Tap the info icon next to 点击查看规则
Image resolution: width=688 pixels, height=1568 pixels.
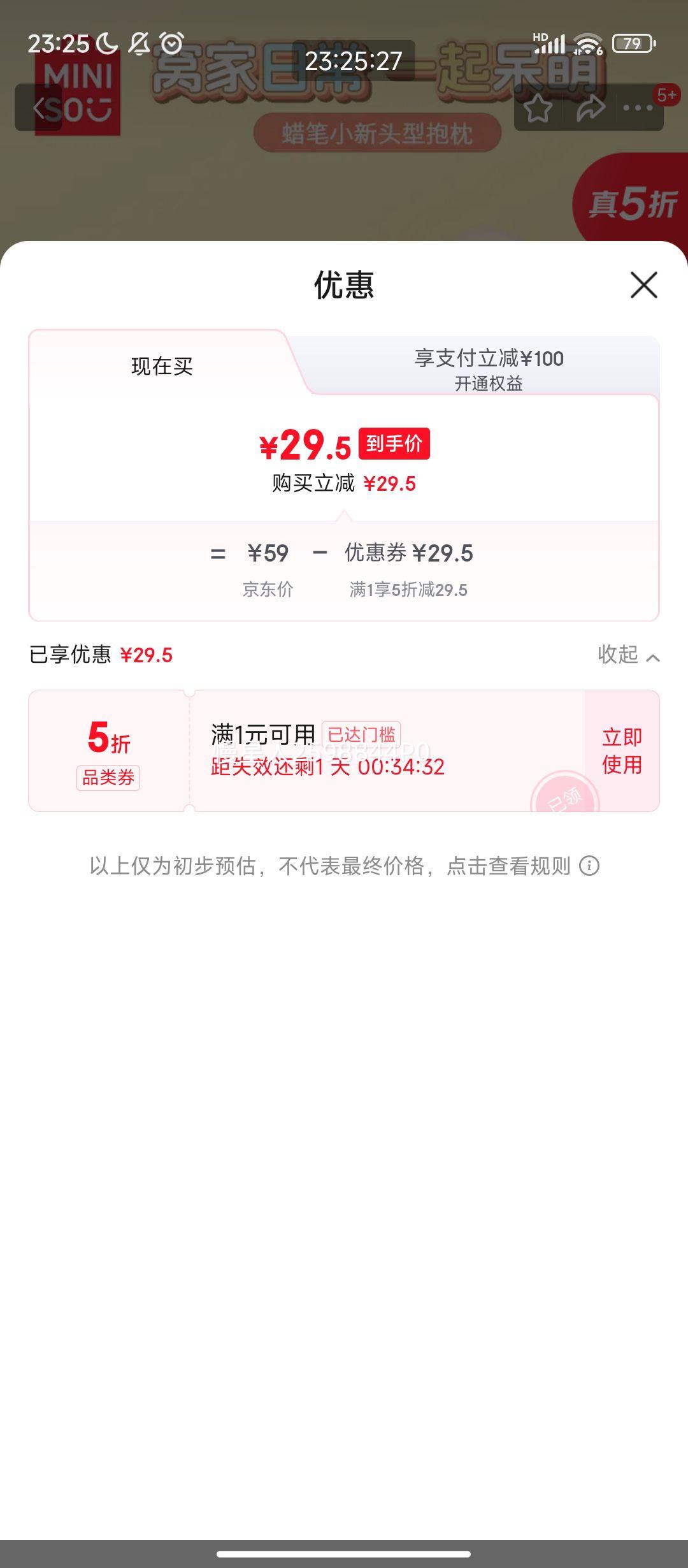click(x=589, y=866)
